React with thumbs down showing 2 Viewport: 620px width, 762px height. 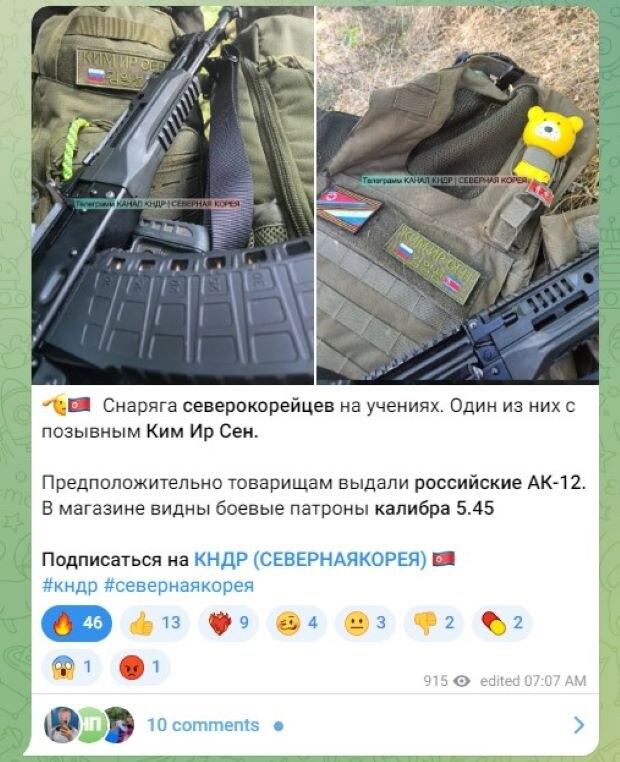click(434, 624)
